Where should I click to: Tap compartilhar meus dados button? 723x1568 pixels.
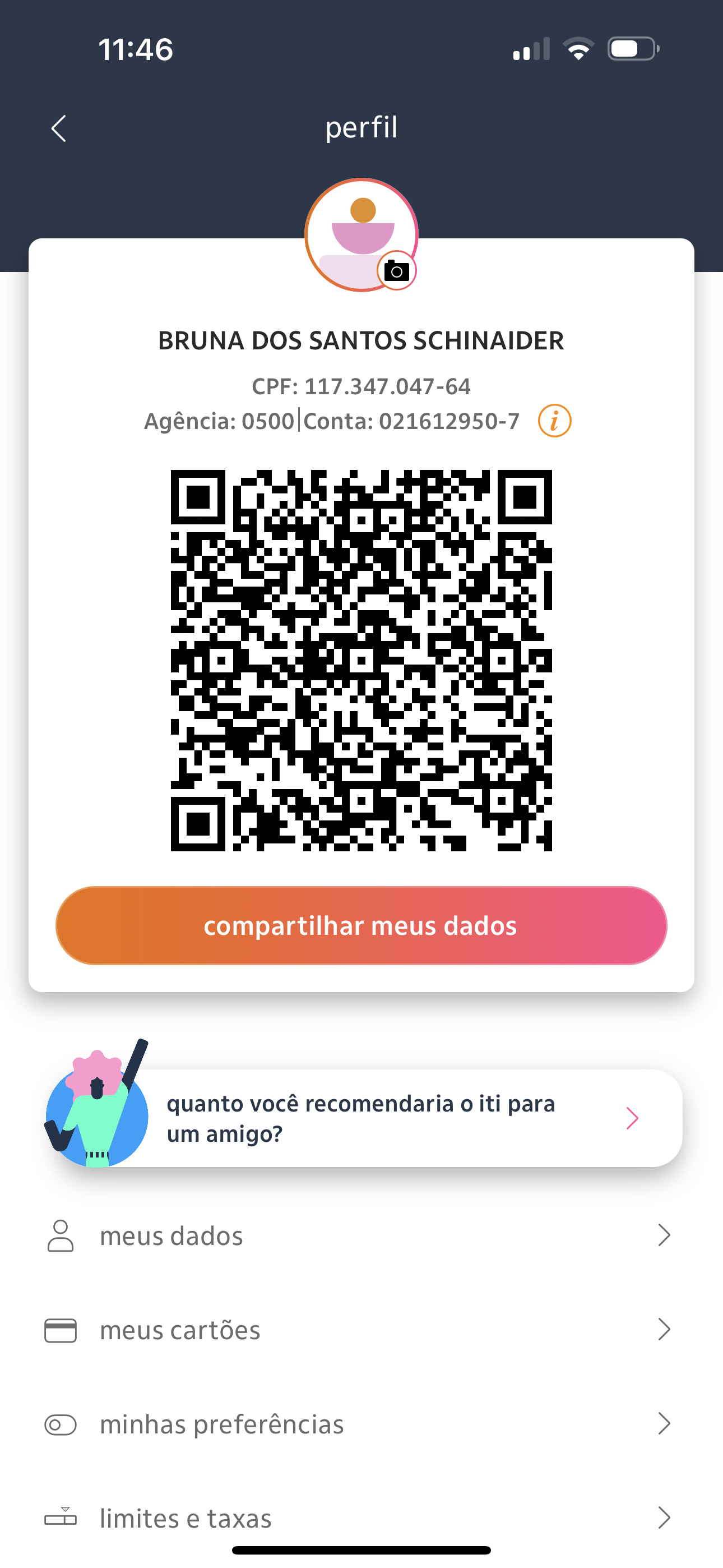tap(361, 925)
